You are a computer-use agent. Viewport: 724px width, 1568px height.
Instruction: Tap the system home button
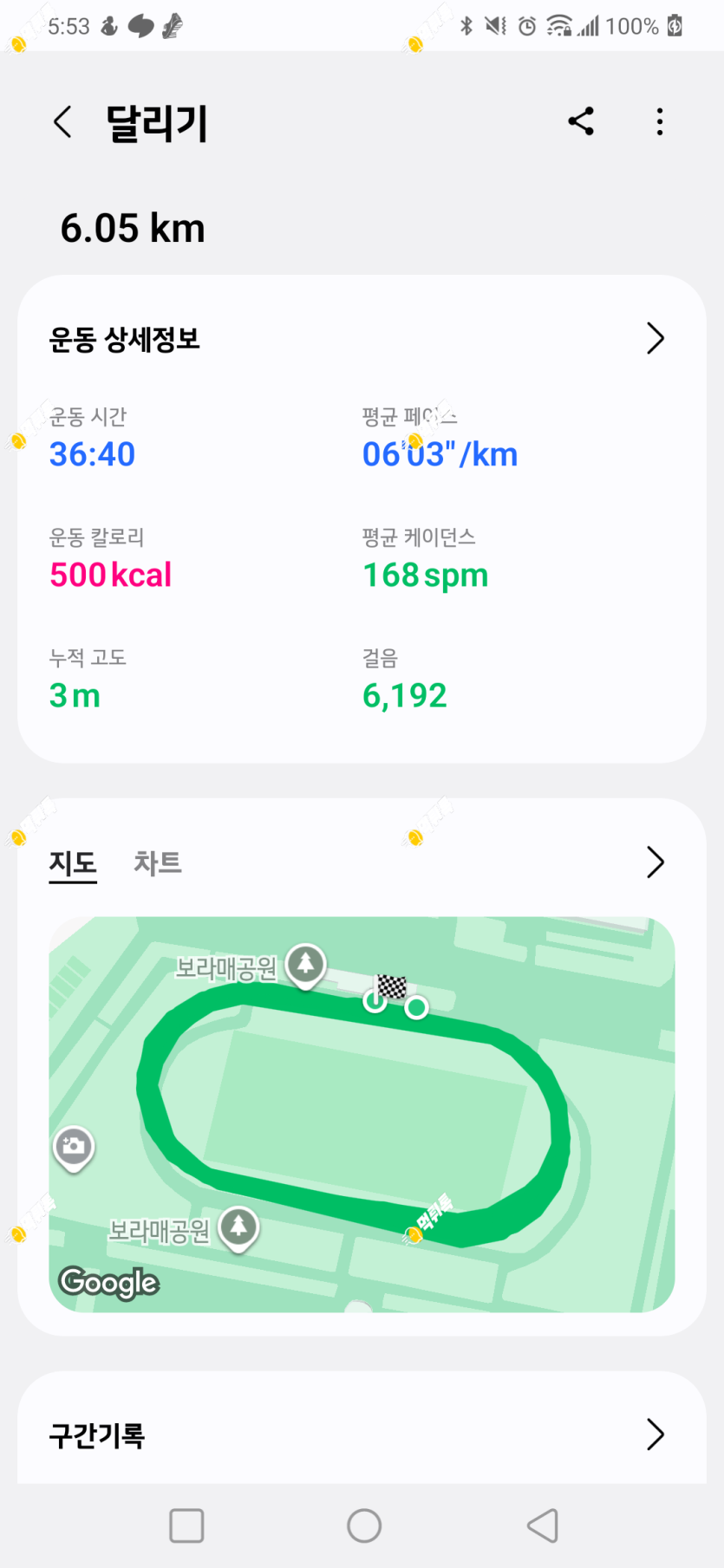coord(364,1526)
